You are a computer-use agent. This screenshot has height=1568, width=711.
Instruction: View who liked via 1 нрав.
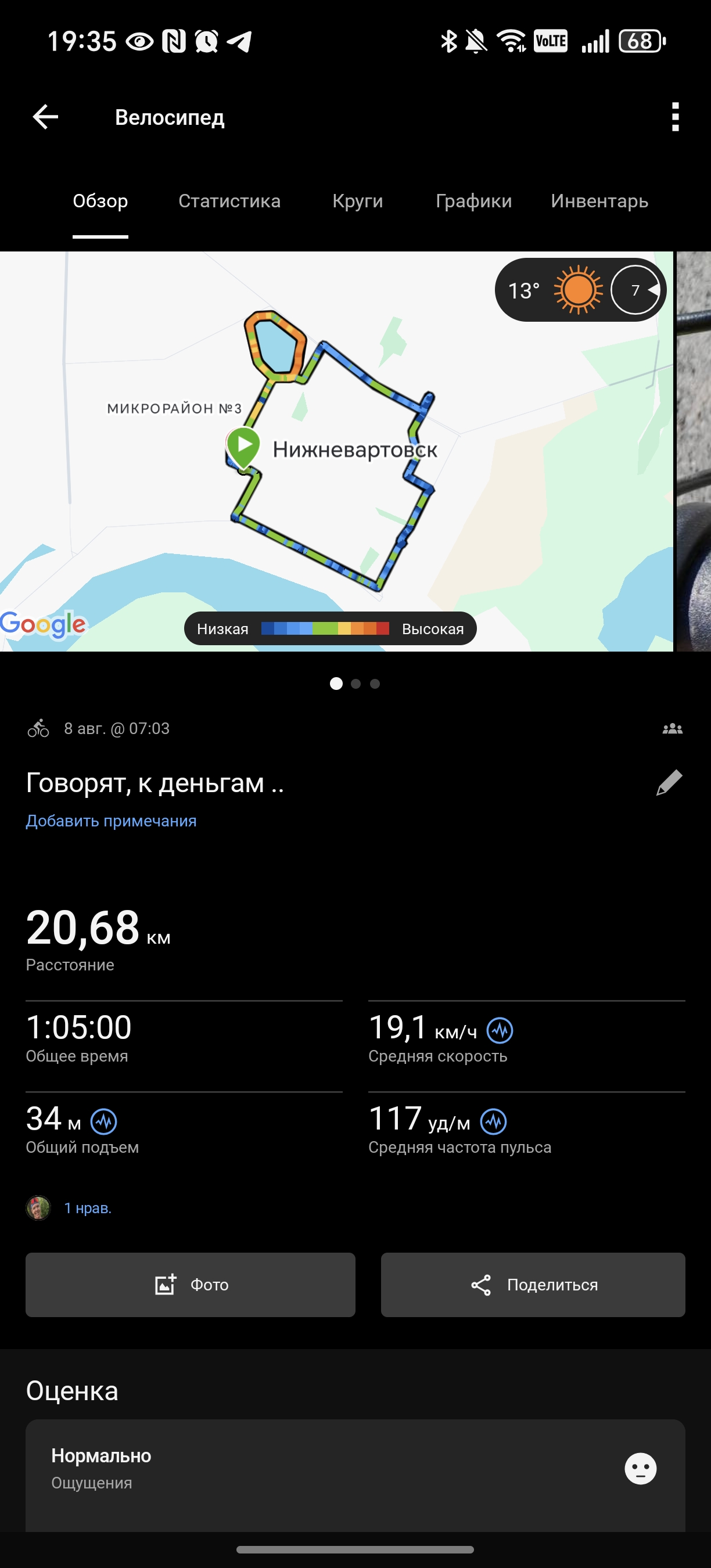click(x=88, y=1208)
